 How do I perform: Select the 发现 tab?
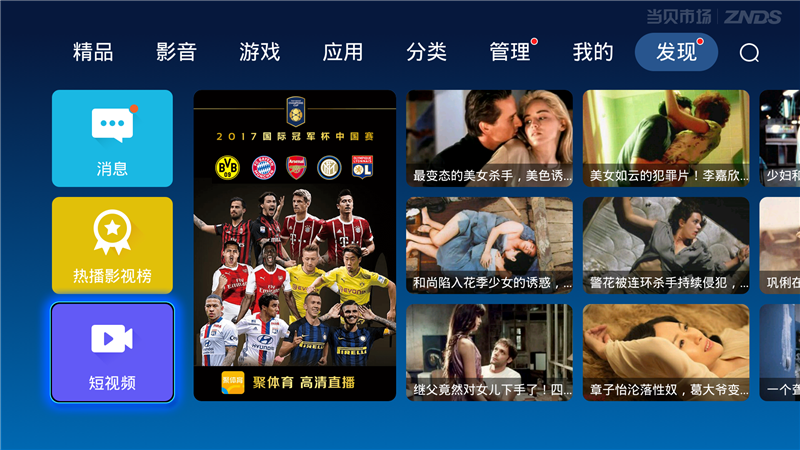coord(676,52)
